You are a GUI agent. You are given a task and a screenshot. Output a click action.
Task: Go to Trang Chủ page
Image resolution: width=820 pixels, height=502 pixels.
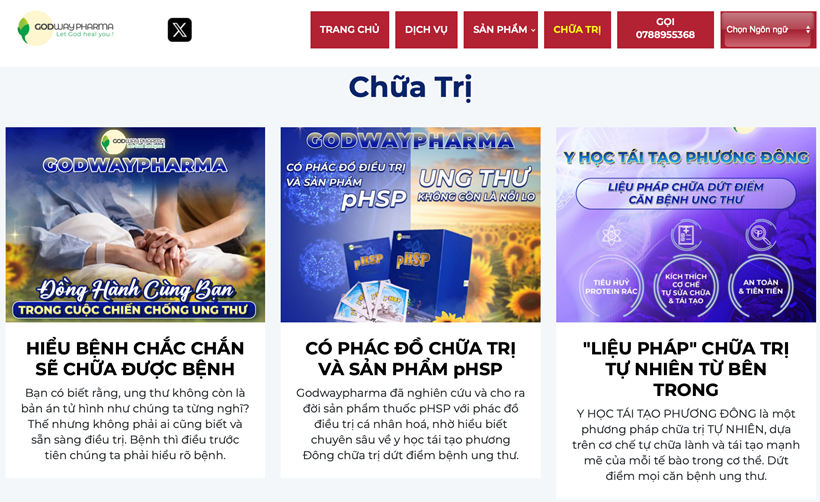click(x=349, y=30)
